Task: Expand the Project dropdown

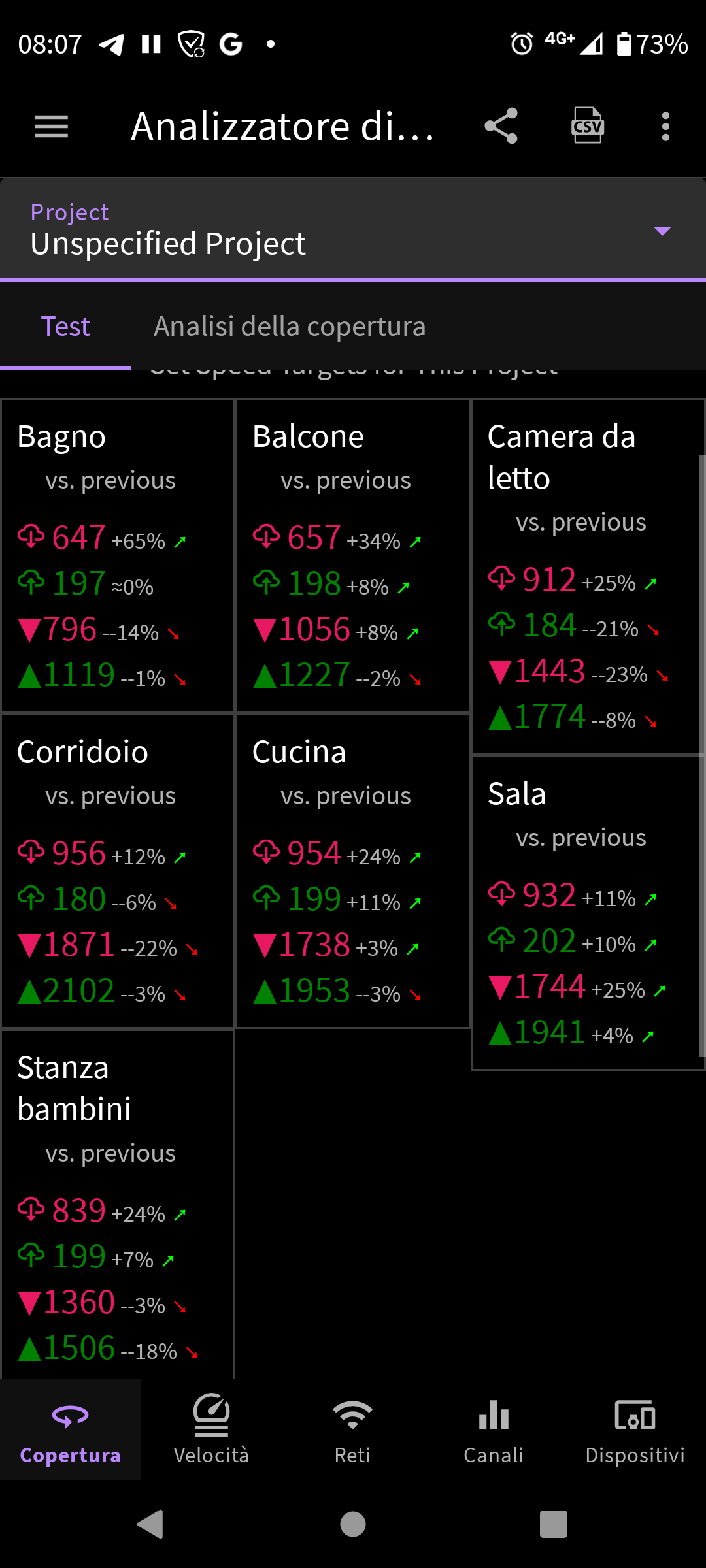Action: coord(353,229)
